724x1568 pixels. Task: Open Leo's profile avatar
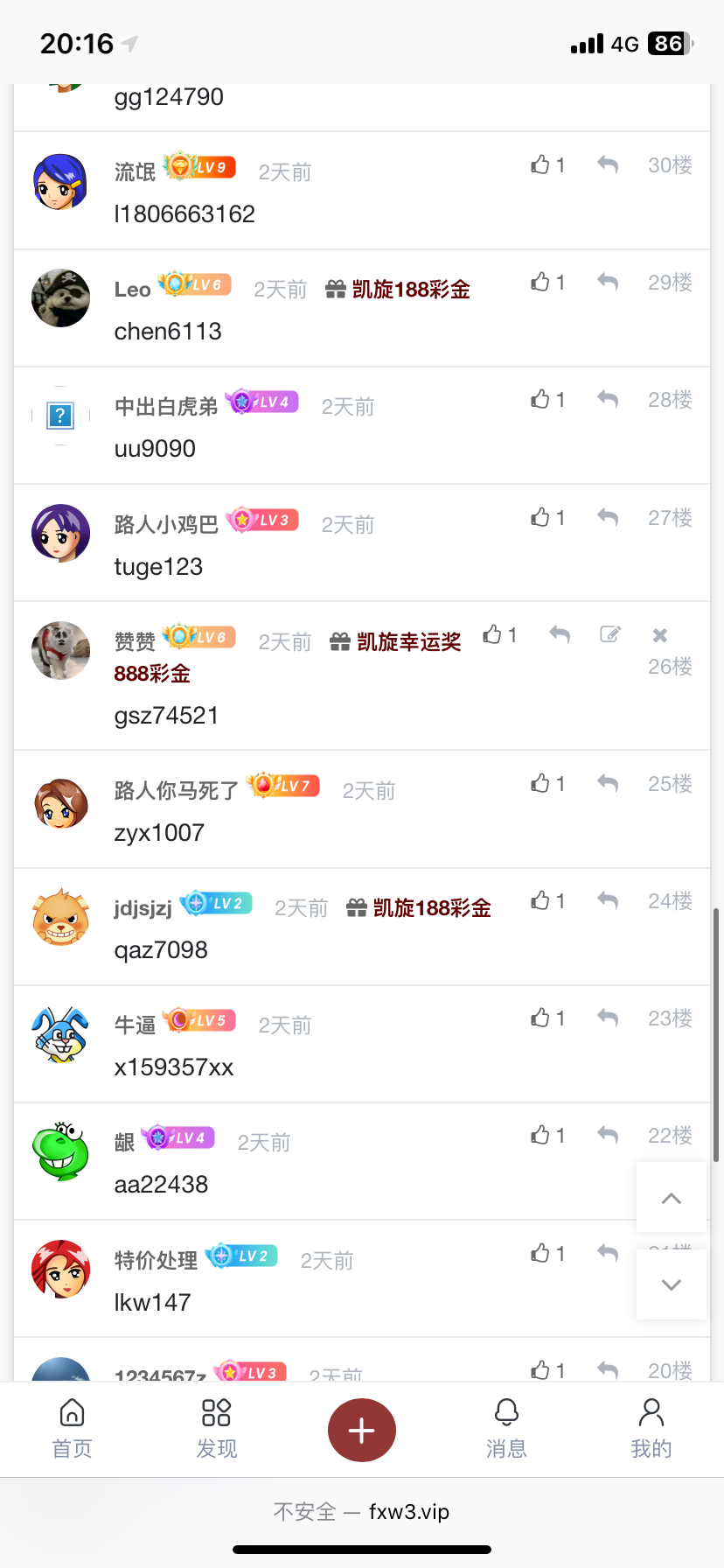[60, 298]
